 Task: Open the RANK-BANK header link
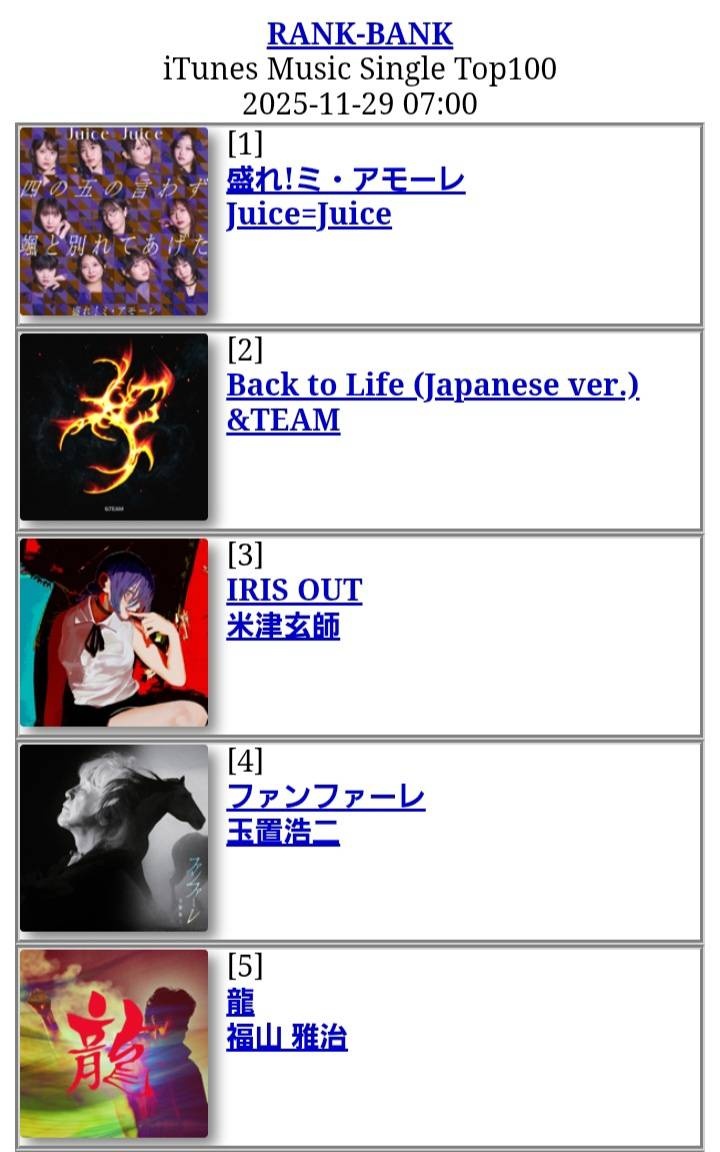point(359,34)
